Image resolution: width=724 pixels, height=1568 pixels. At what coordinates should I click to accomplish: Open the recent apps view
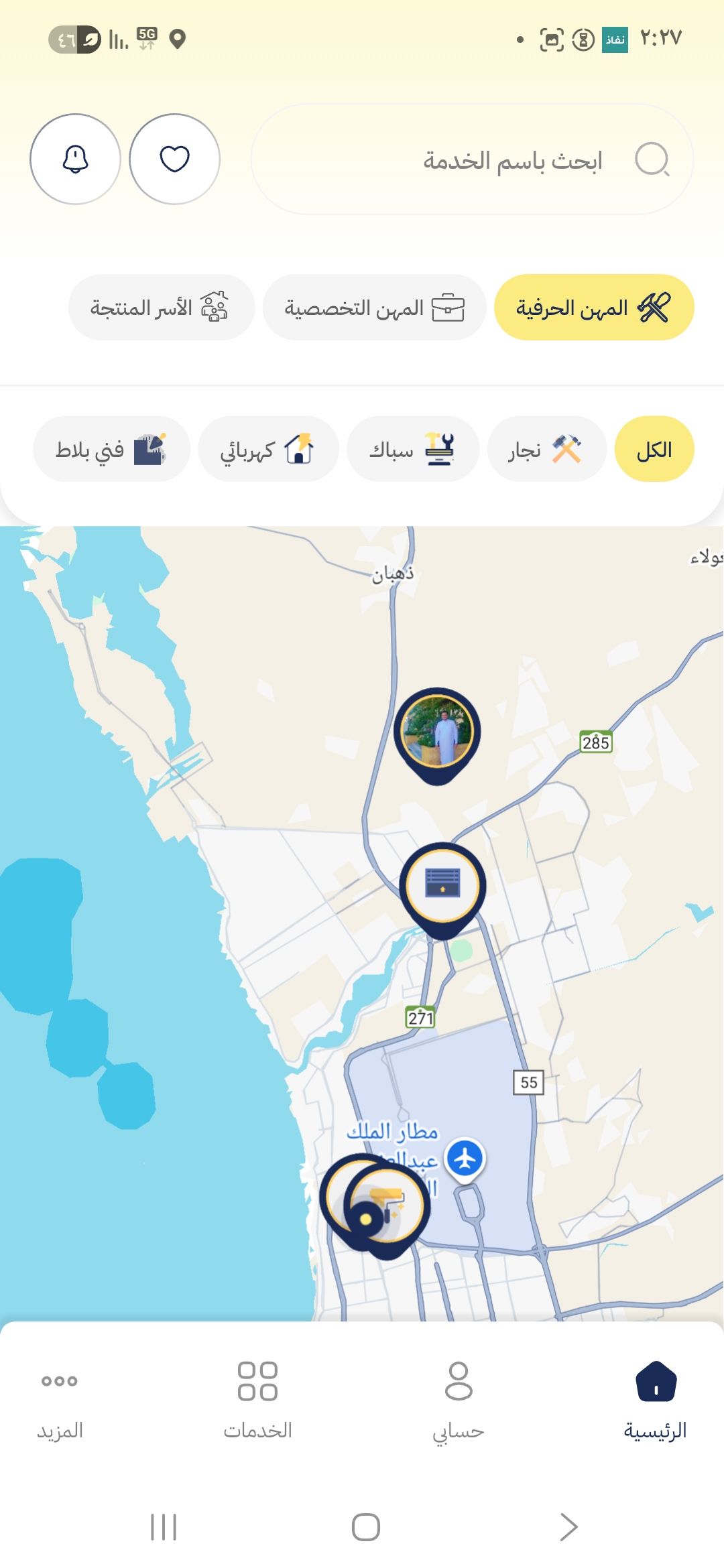point(164,1527)
